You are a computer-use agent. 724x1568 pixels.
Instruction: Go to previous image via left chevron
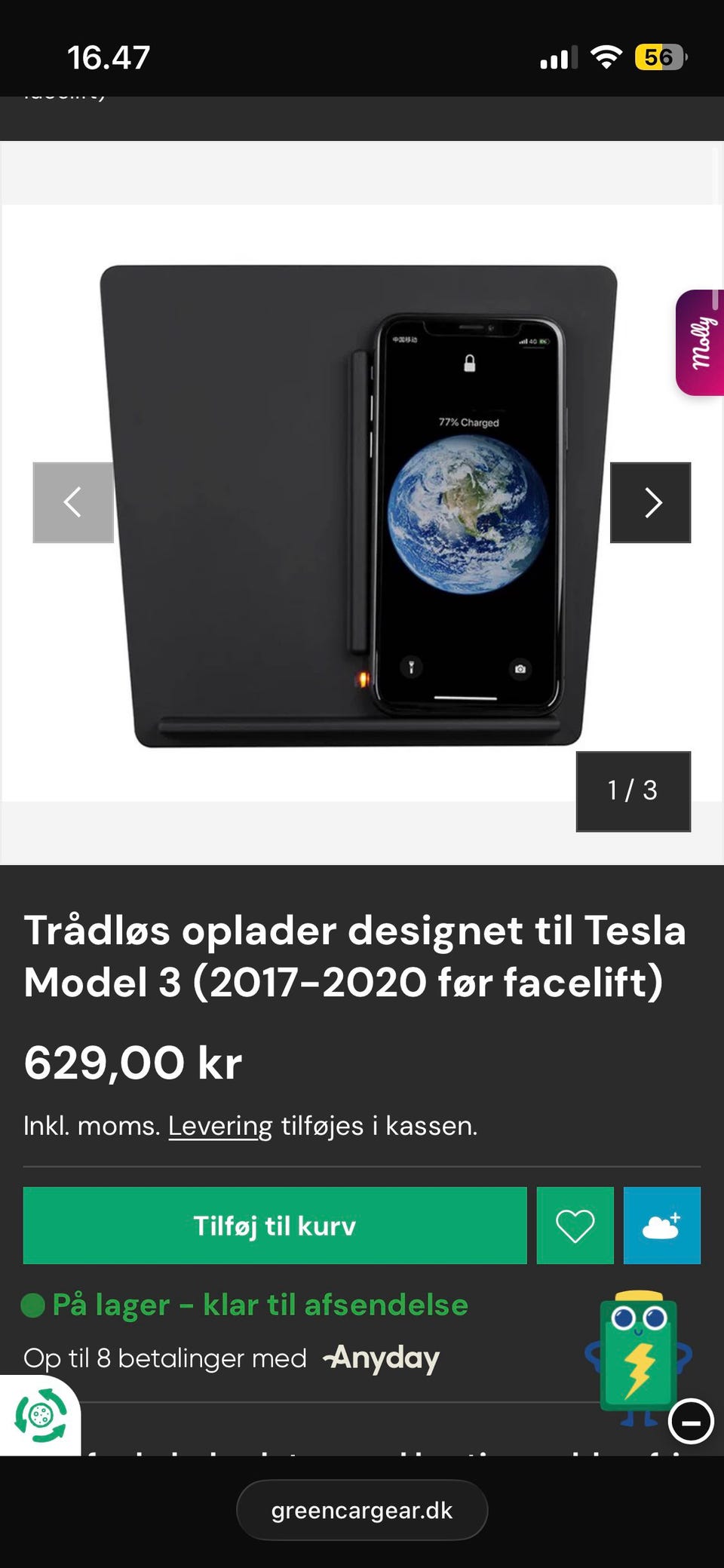[x=73, y=502]
